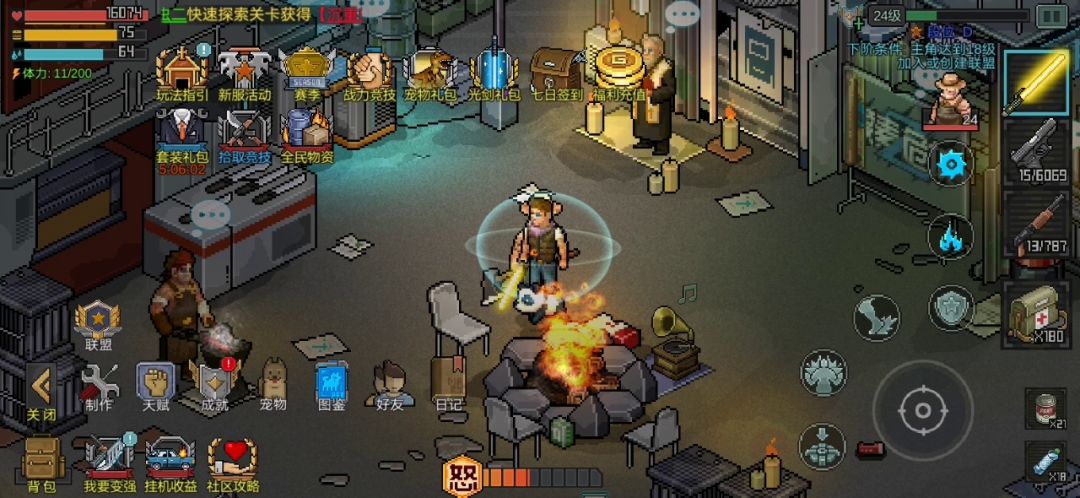This screenshot has height=498, width=1080.
Task: Open the 好友 friends list
Action: tap(389, 387)
